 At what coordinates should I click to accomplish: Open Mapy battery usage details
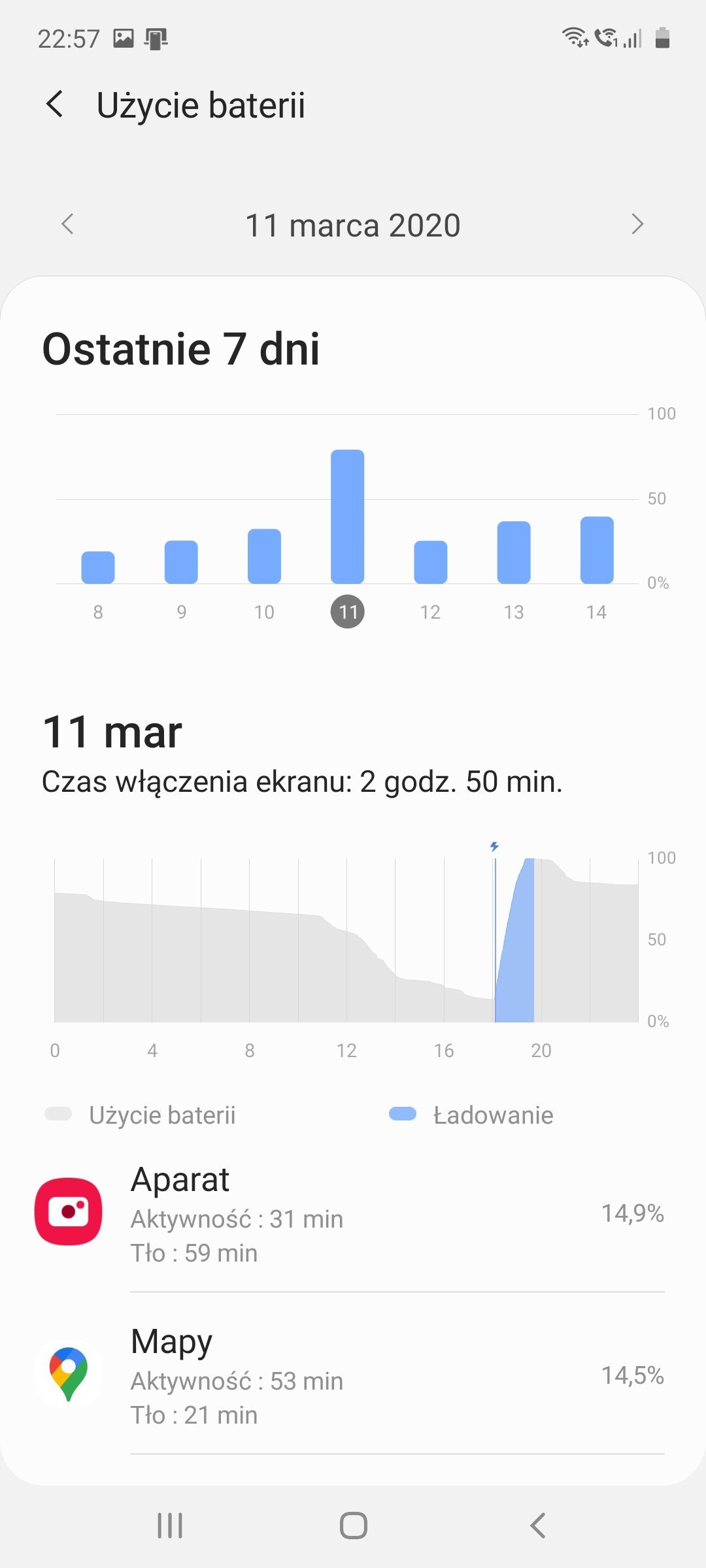353,1375
